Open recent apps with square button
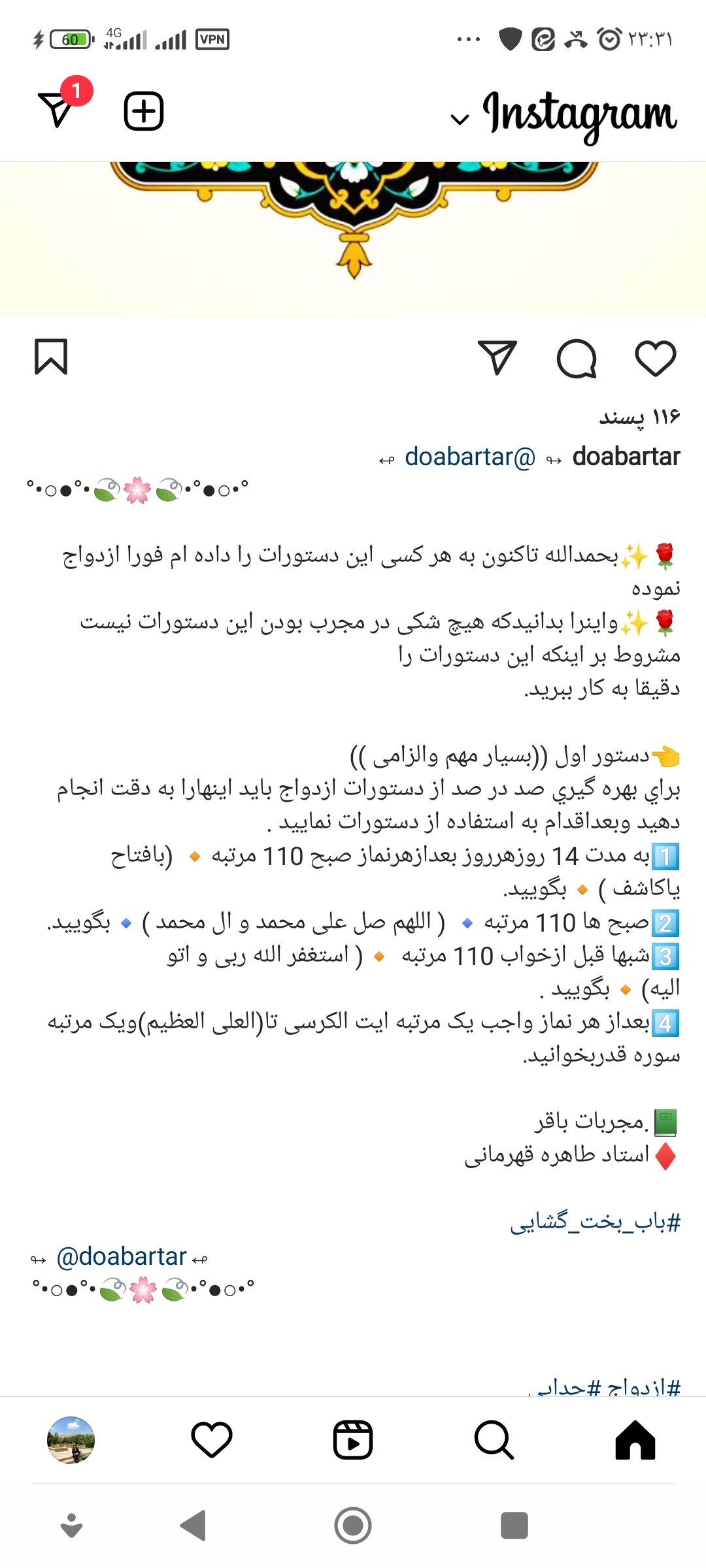 coord(514,1526)
